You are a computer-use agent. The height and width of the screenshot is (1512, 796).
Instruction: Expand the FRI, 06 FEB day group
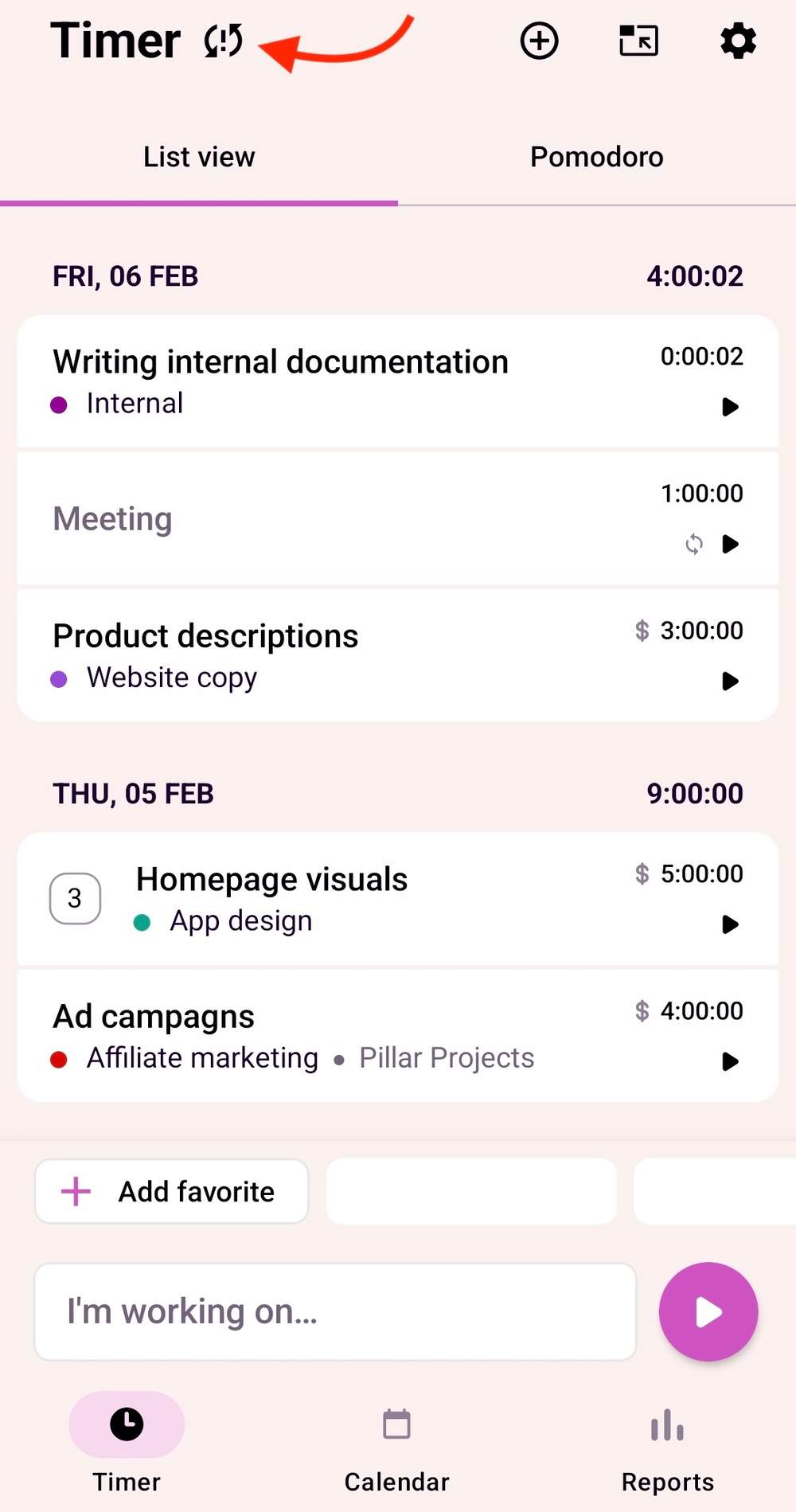click(124, 275)
